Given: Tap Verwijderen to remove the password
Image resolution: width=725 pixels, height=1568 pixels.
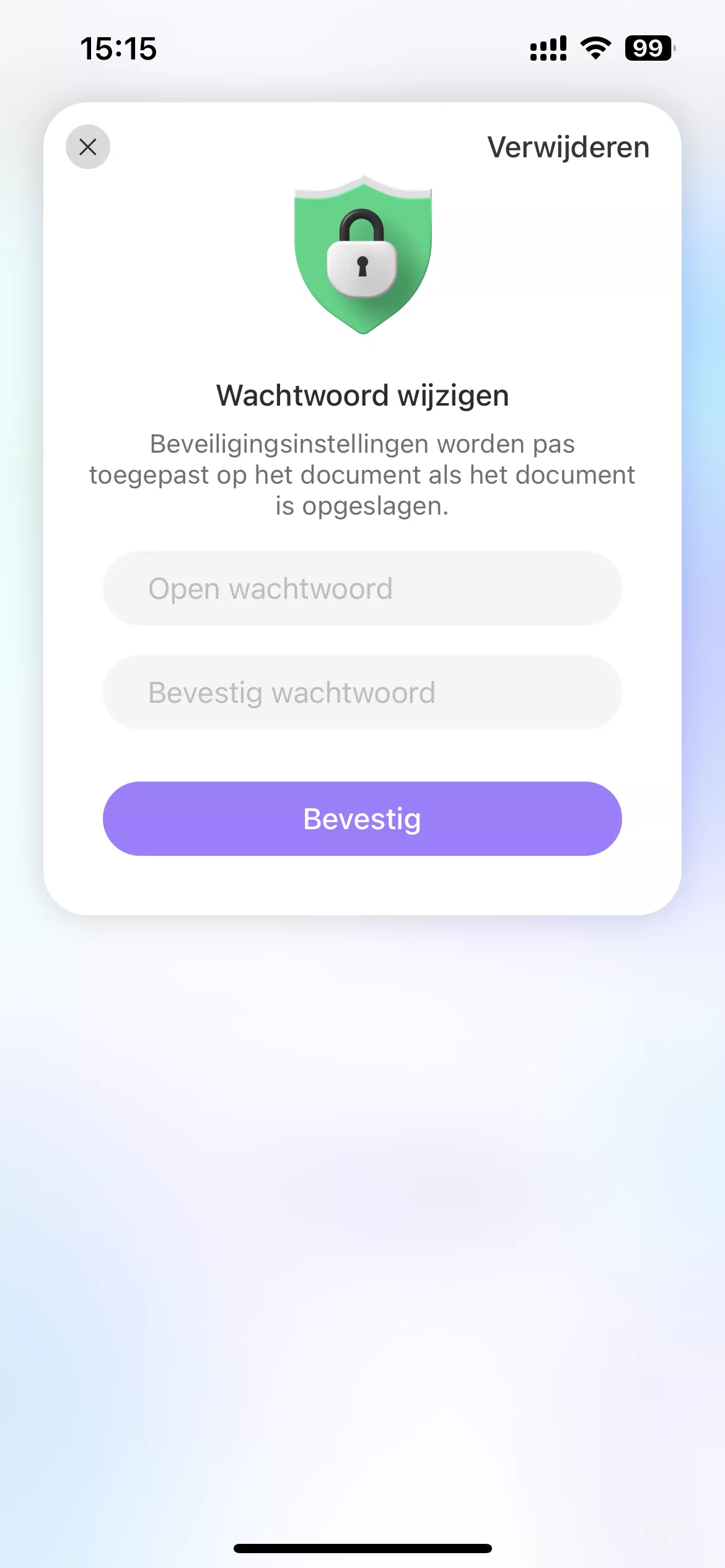Looking at the screenshot, I should [568, 147].
